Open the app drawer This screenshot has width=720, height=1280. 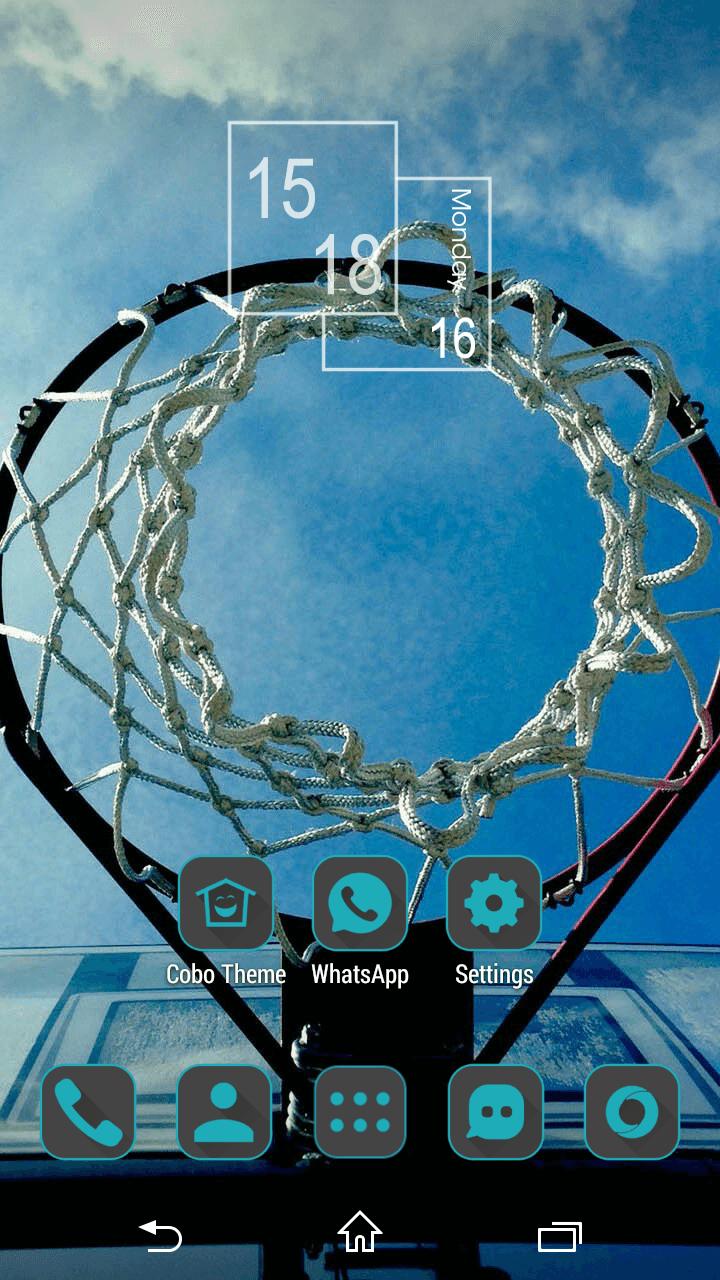[360, 1112]
